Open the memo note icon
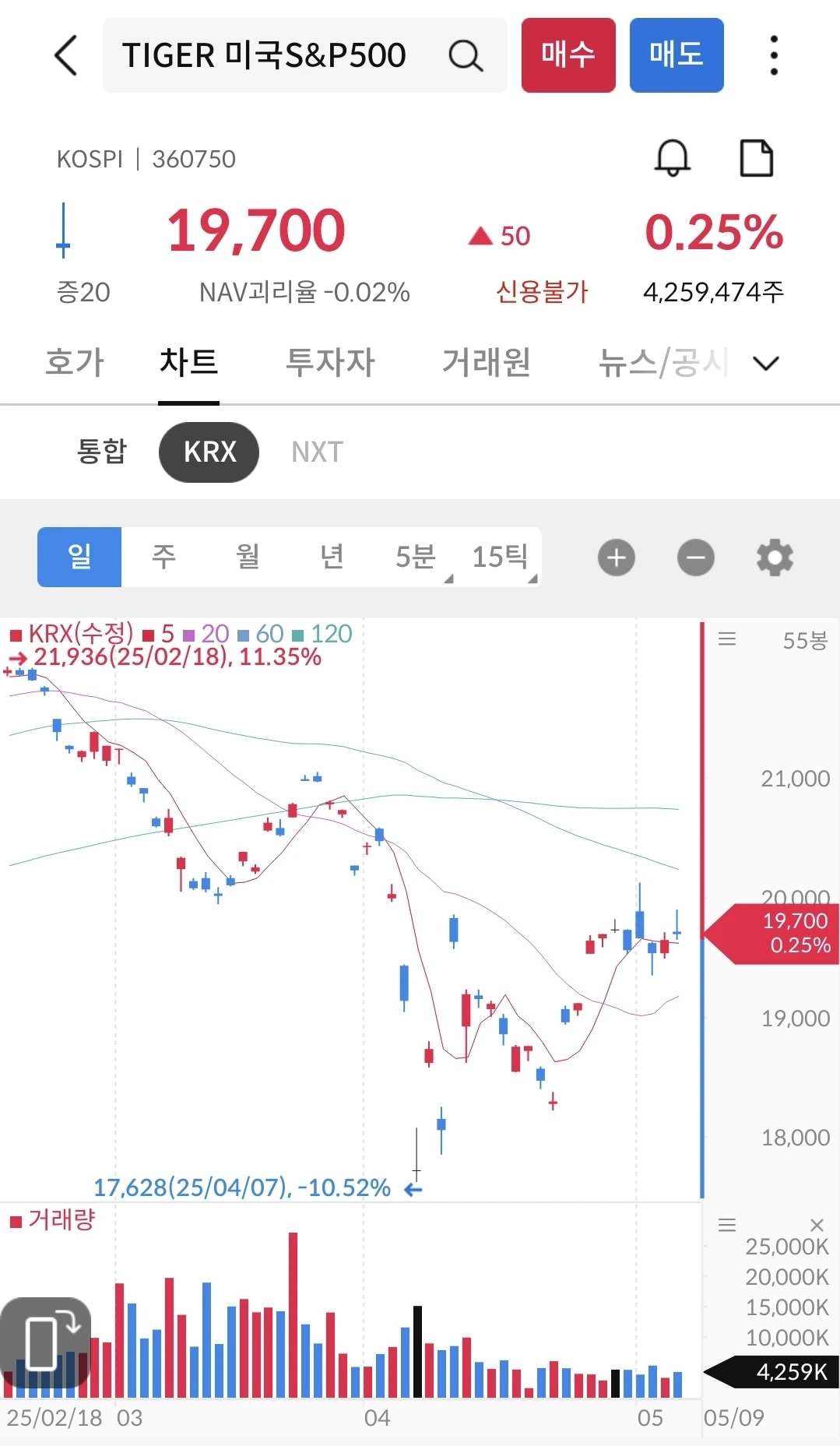The image size is (840, 1446). click(x=755, y=158)
